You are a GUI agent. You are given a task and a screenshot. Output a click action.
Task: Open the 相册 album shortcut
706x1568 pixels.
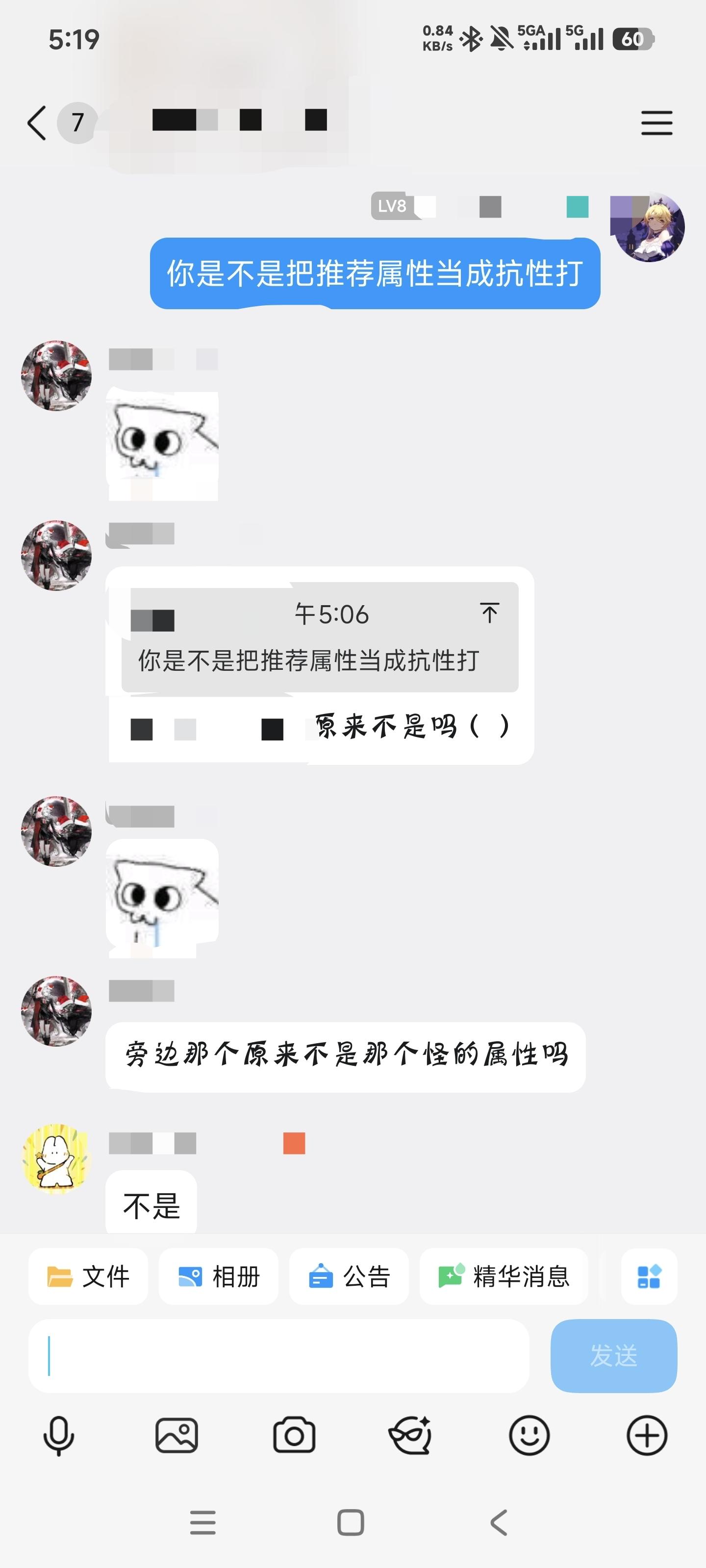(219, 1276)
